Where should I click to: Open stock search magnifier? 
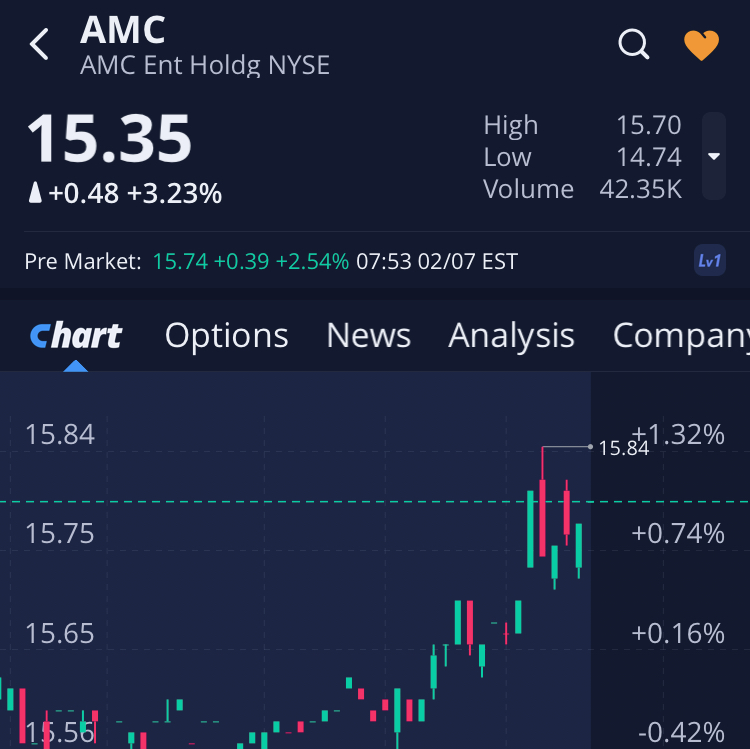(x=634, y=45)
